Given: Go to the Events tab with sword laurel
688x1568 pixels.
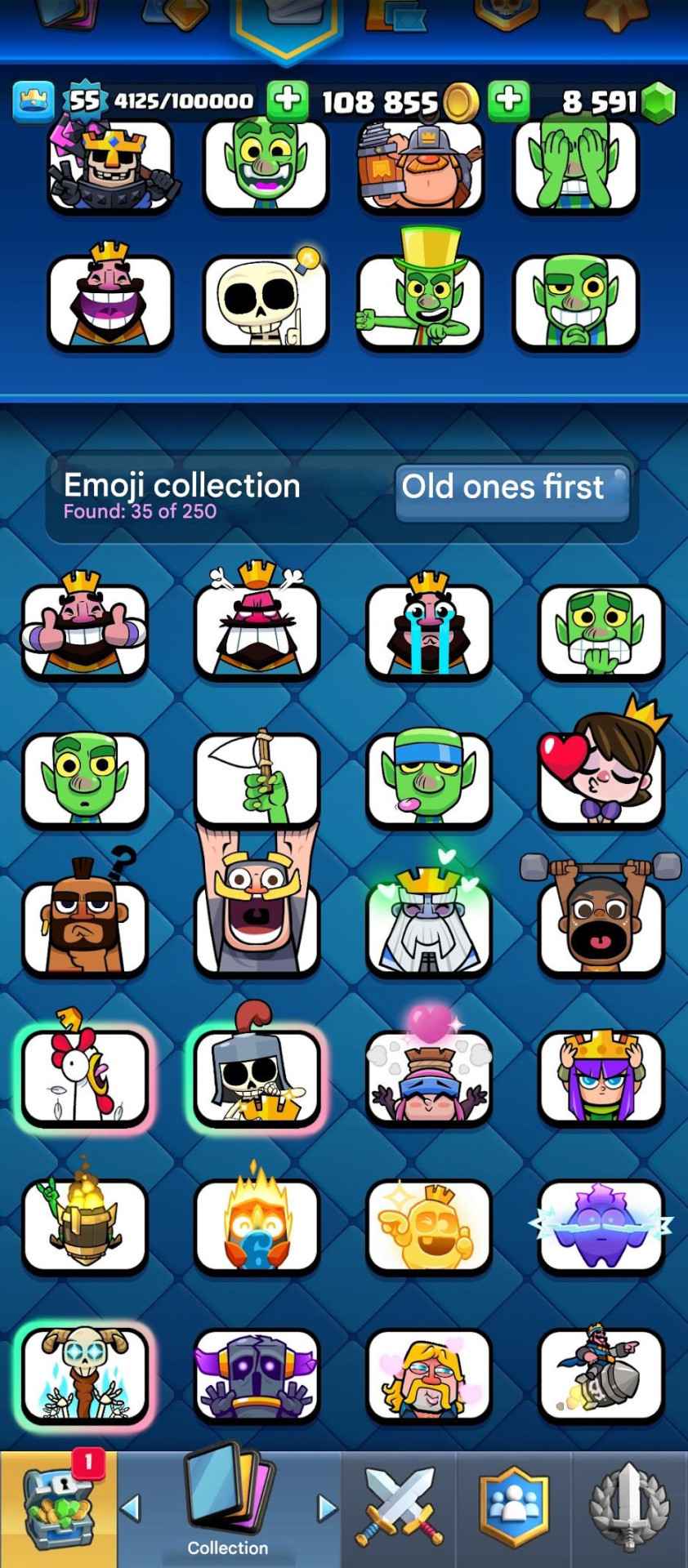Looking at the screenshot, I should pyautogui.click(x=629, y=1508).
